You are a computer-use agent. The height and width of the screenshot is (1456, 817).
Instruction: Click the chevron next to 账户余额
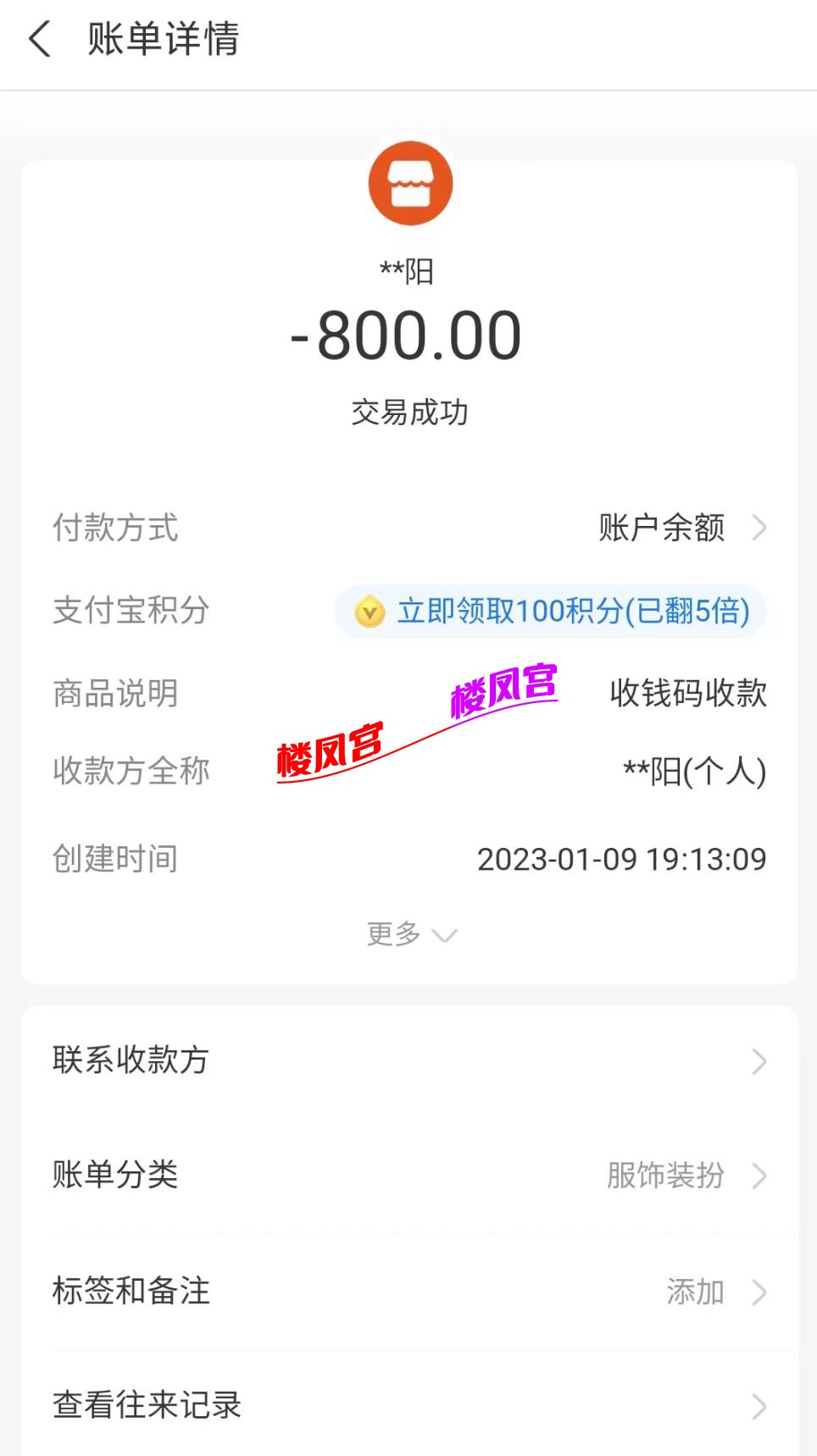761,529
